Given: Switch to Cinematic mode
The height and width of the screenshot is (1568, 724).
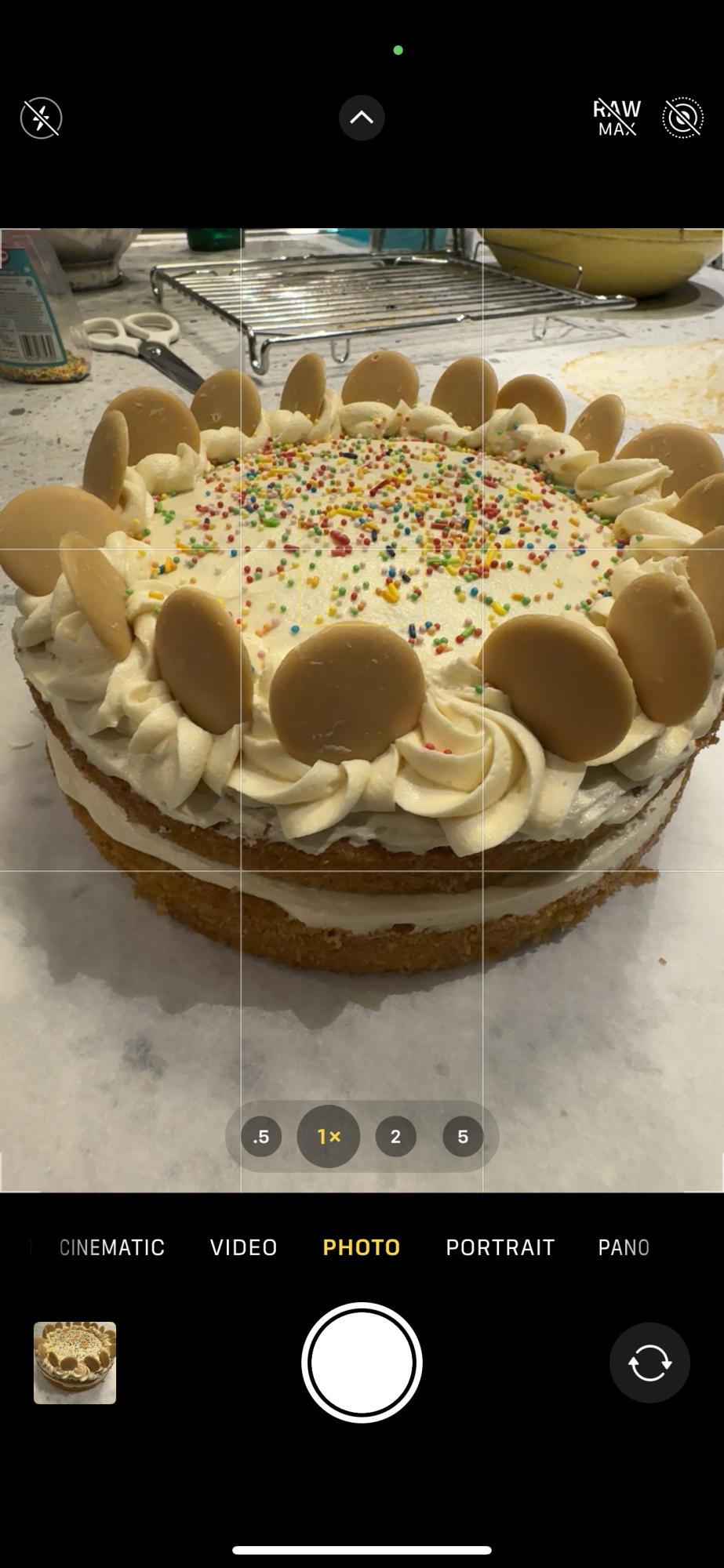Looking at the screenshot, I should point(112,1247).
